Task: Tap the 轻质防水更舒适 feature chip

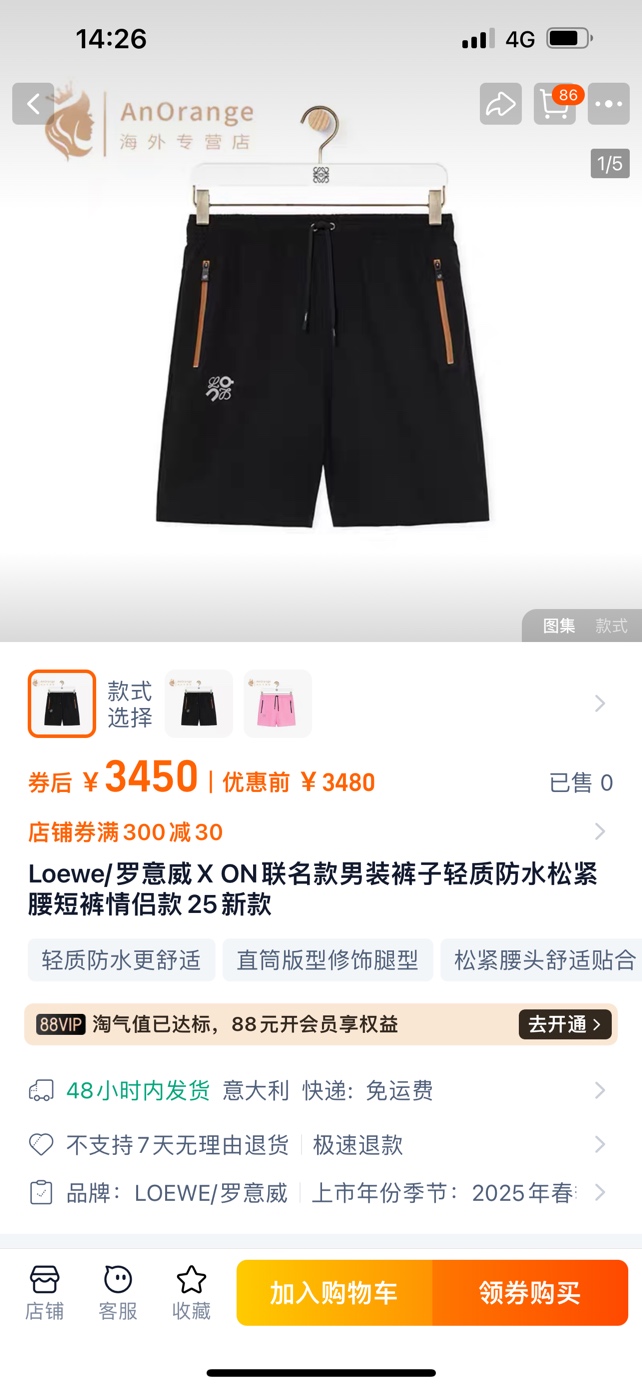Action: 121,961
